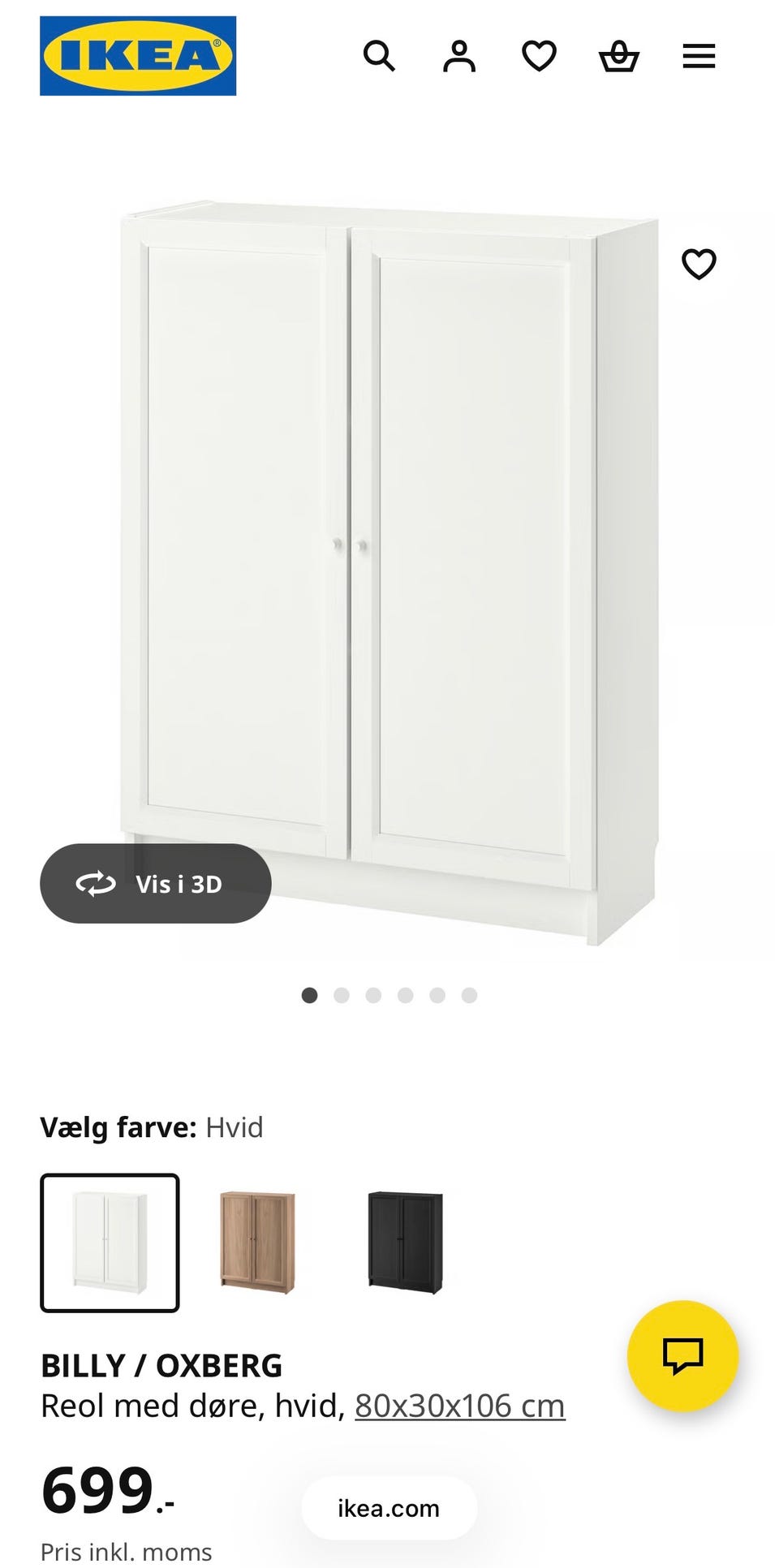This screenshot has height=1568, width=779.
Task: Open the shopping basket icon
Action: point(618,57)
